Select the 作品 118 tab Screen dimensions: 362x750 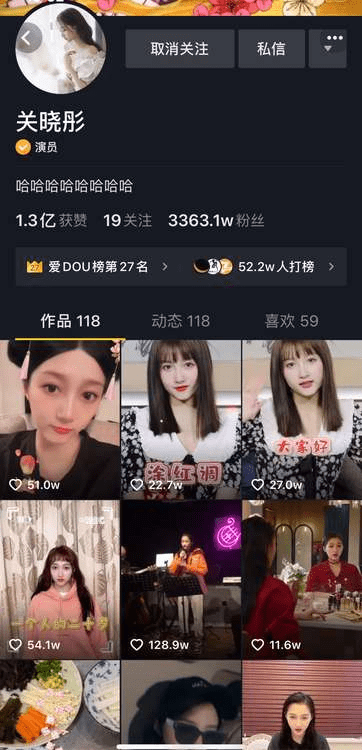[70, 321]
